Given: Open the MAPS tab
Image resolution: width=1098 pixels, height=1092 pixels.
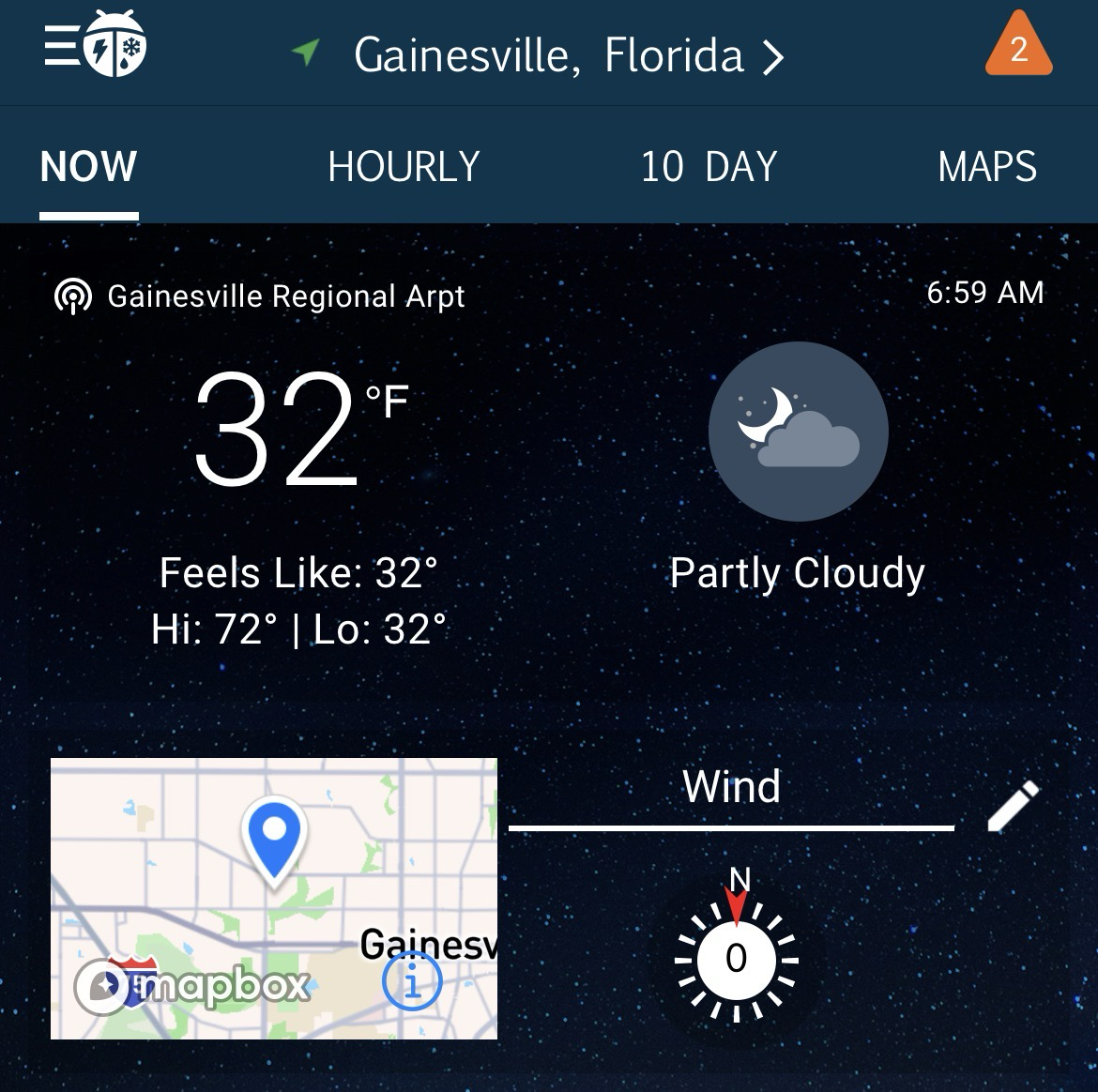Looking at the screenshot, I should point(987,167).
